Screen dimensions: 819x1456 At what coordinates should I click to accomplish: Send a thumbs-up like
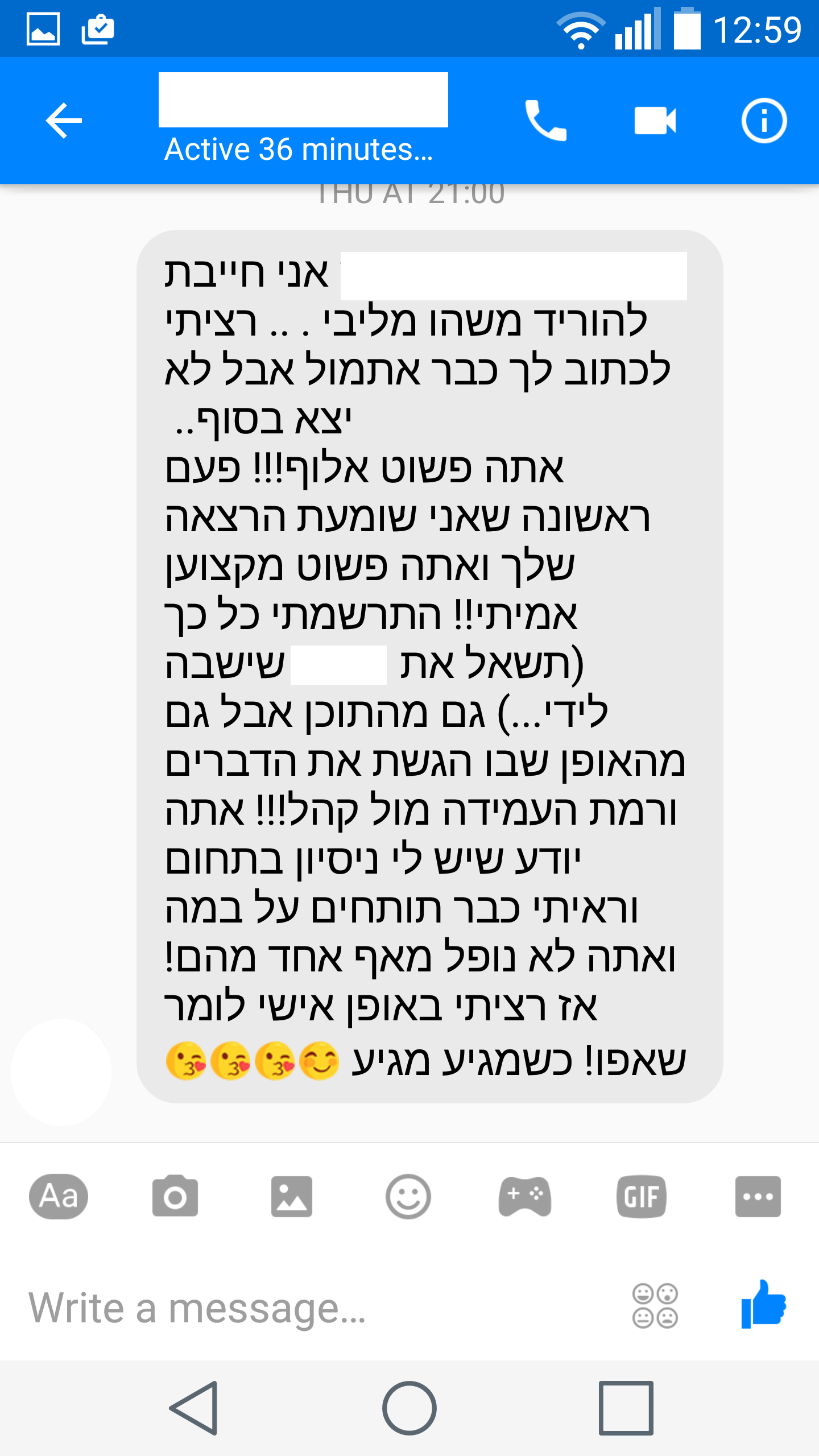click(763, 1305)
